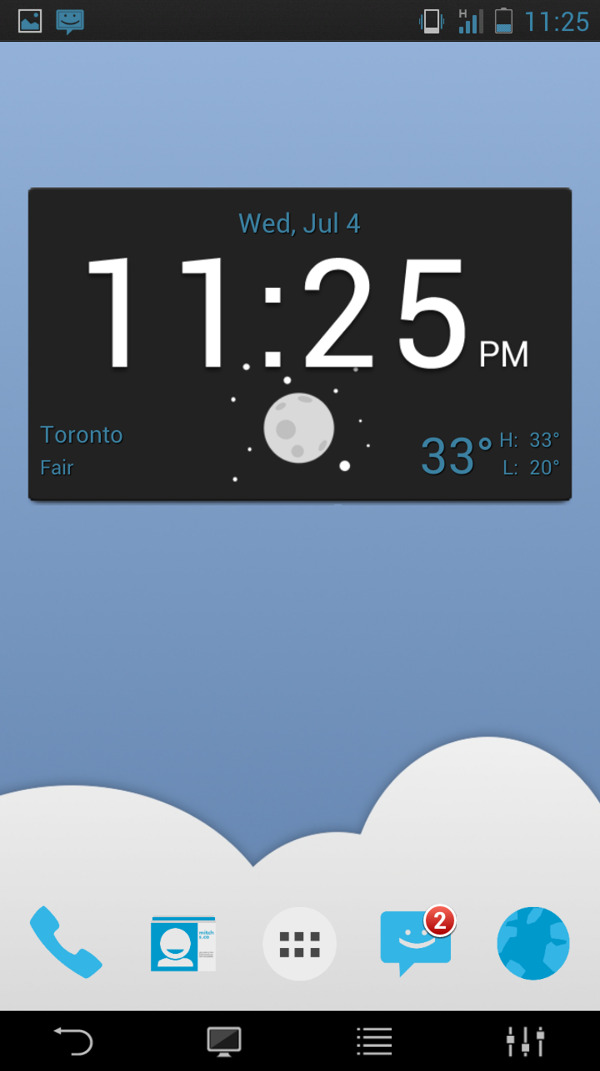Open the app drawer
The width and height of the screenshot is (600, 1071).
pos(300,943)
